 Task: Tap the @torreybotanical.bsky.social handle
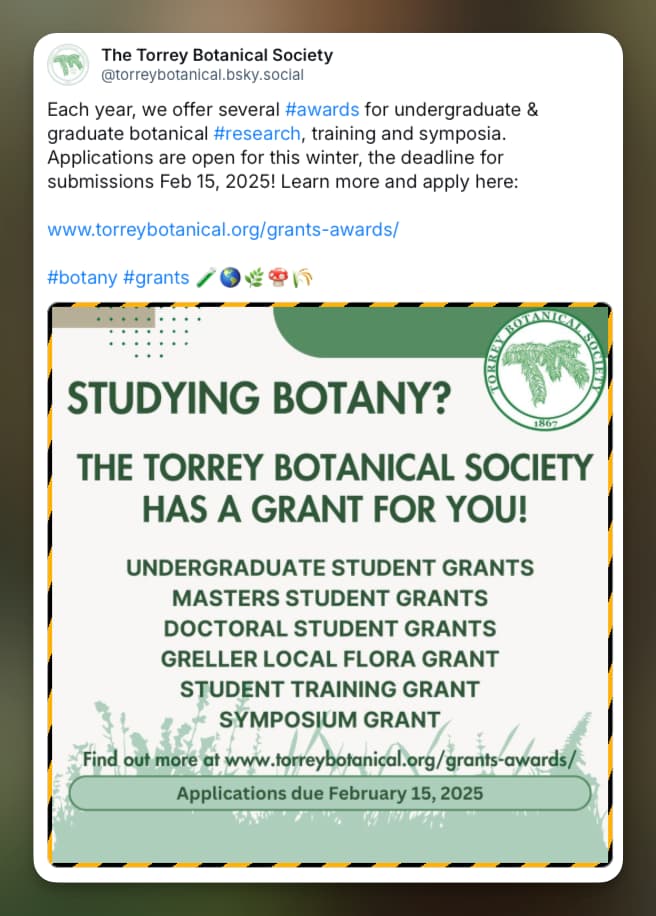click(x=202, y=75)
